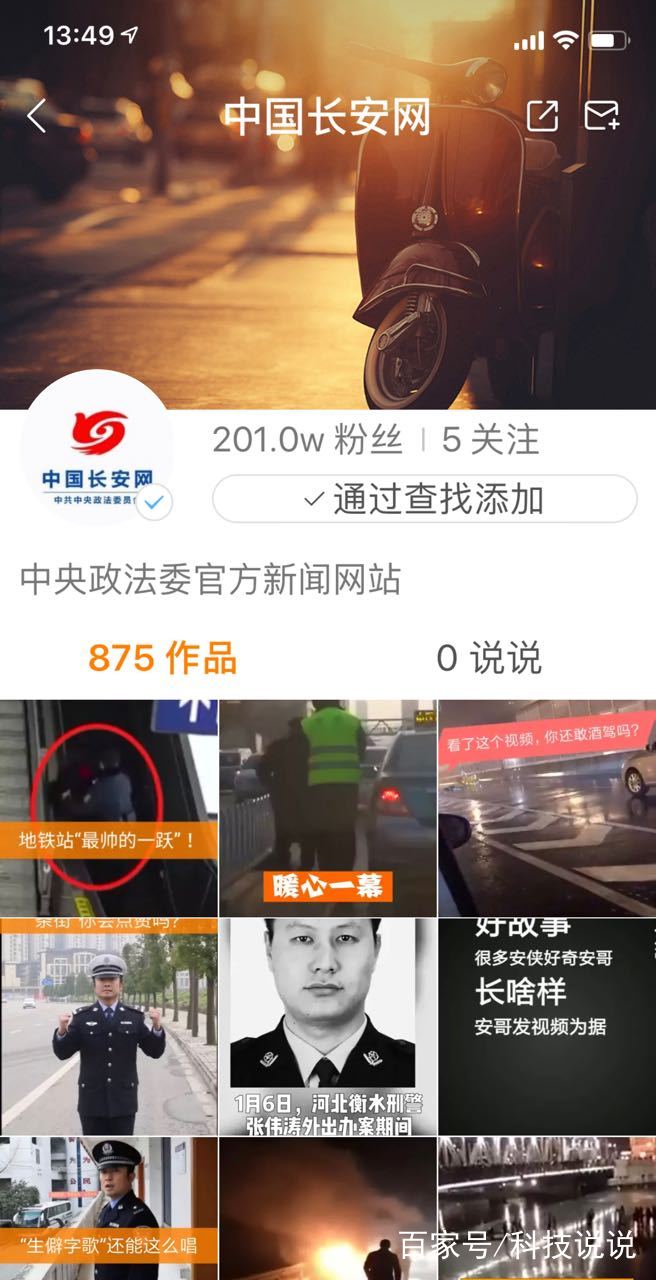View the 5 关注 following list

pyautogui.click(x=490, y=440)
